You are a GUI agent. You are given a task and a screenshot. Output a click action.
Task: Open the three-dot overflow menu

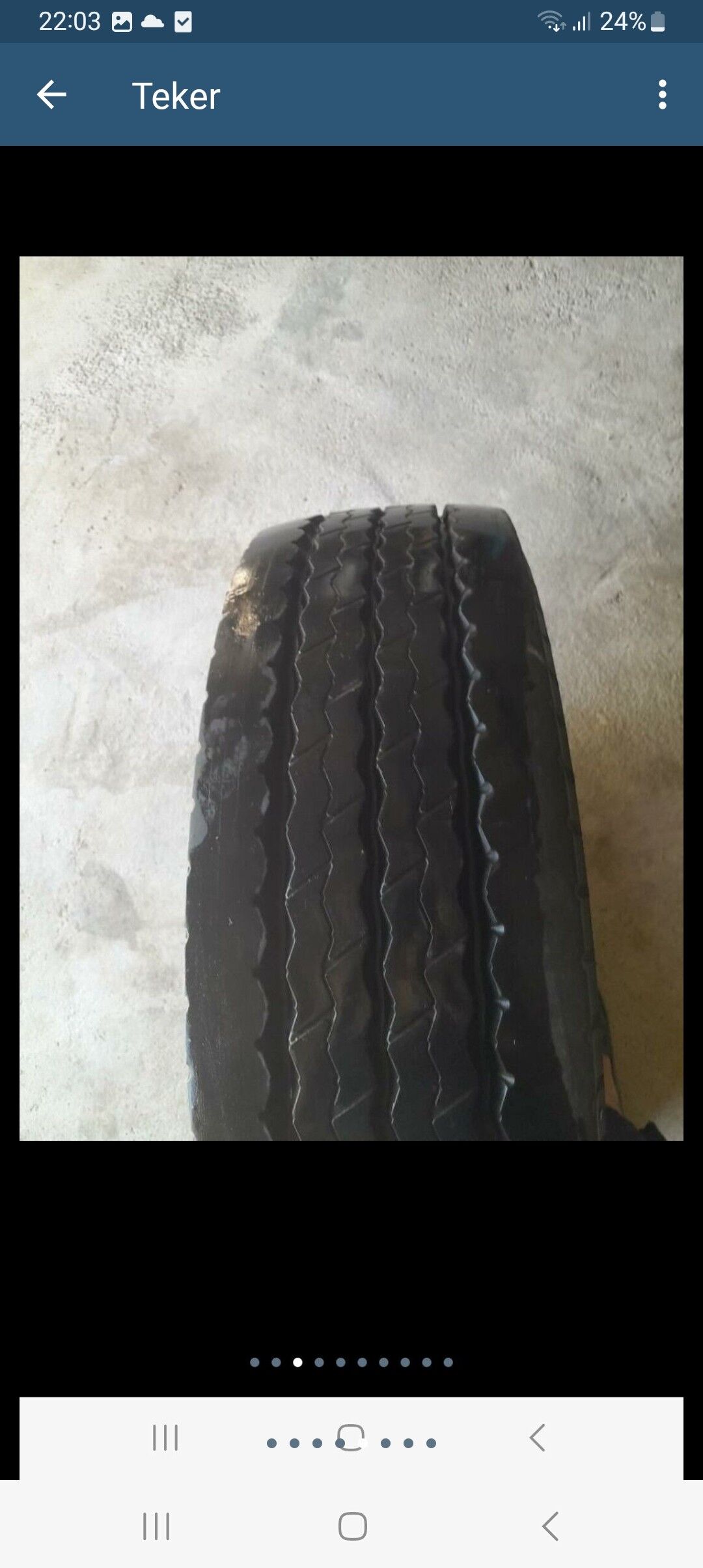[x=662, y=95]
